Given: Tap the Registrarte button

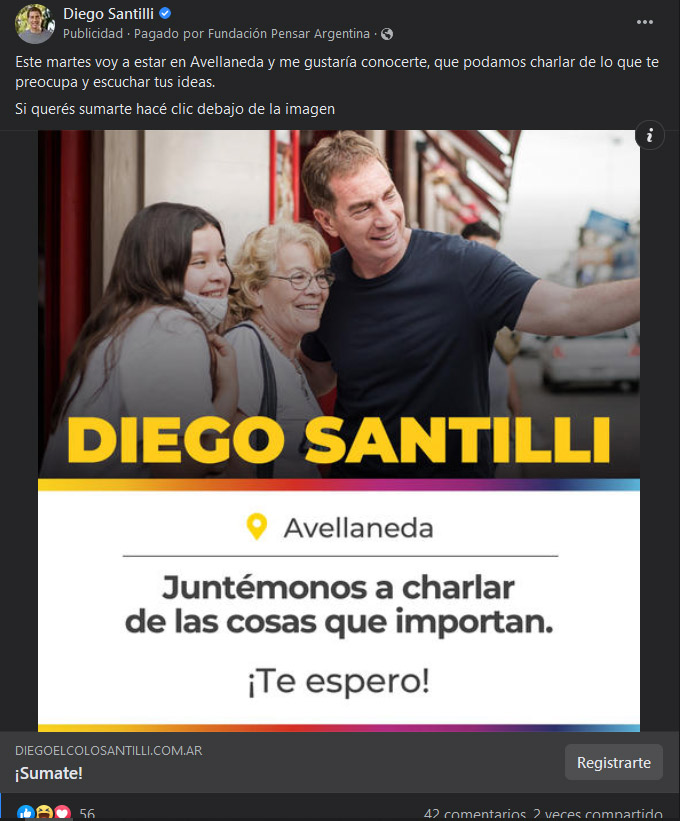Looking at the screenshot, I should pos(613,762).
